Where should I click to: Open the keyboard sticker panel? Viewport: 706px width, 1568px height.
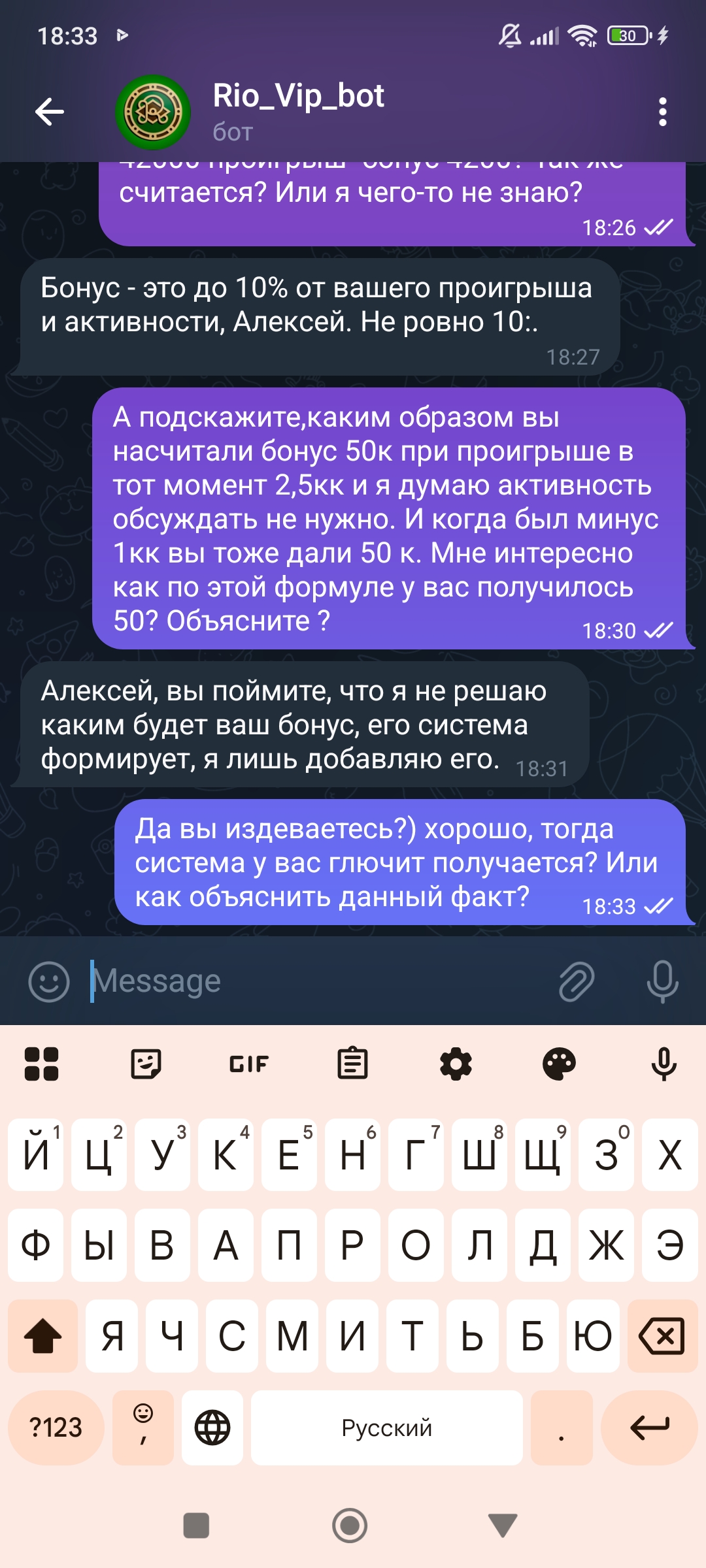pos(146,1064)
